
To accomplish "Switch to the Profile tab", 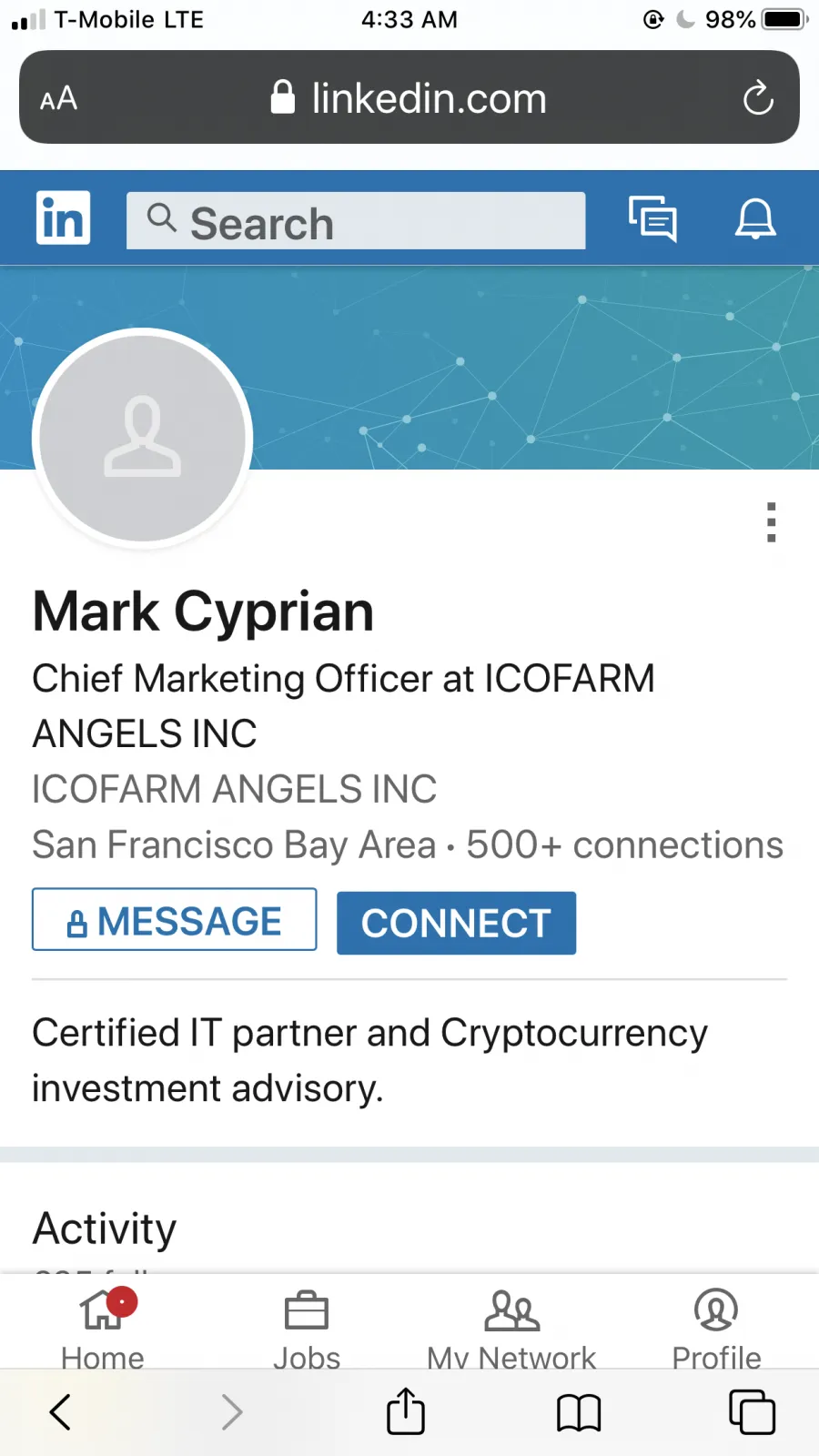I will click(716, 1330).
